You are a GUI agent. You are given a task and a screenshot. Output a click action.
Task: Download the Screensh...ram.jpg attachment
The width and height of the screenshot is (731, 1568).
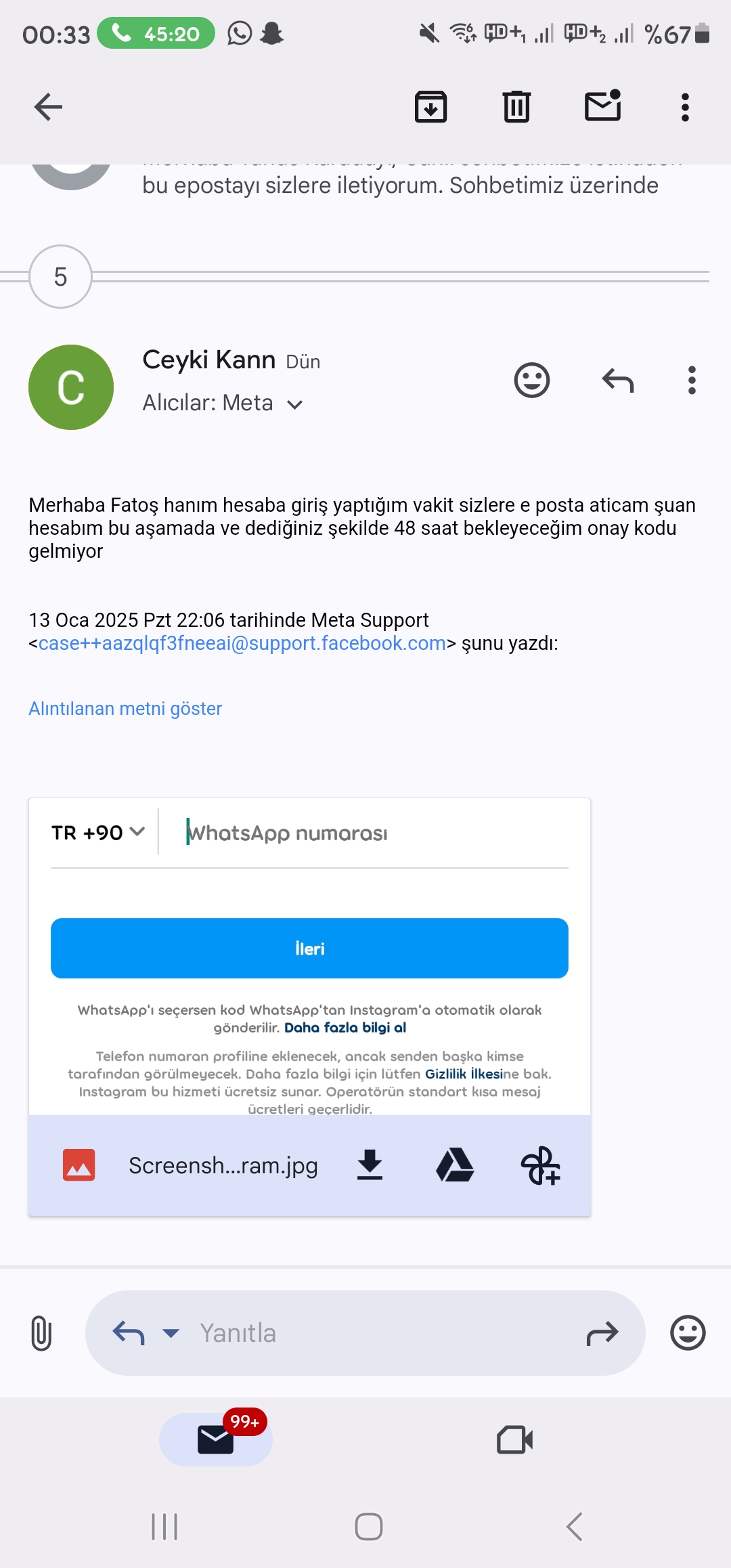(370, 1165)
